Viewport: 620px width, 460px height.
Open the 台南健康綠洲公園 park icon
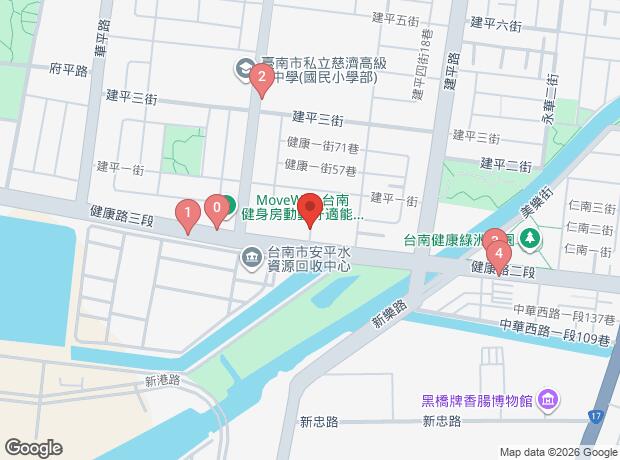tap(528, 240)
